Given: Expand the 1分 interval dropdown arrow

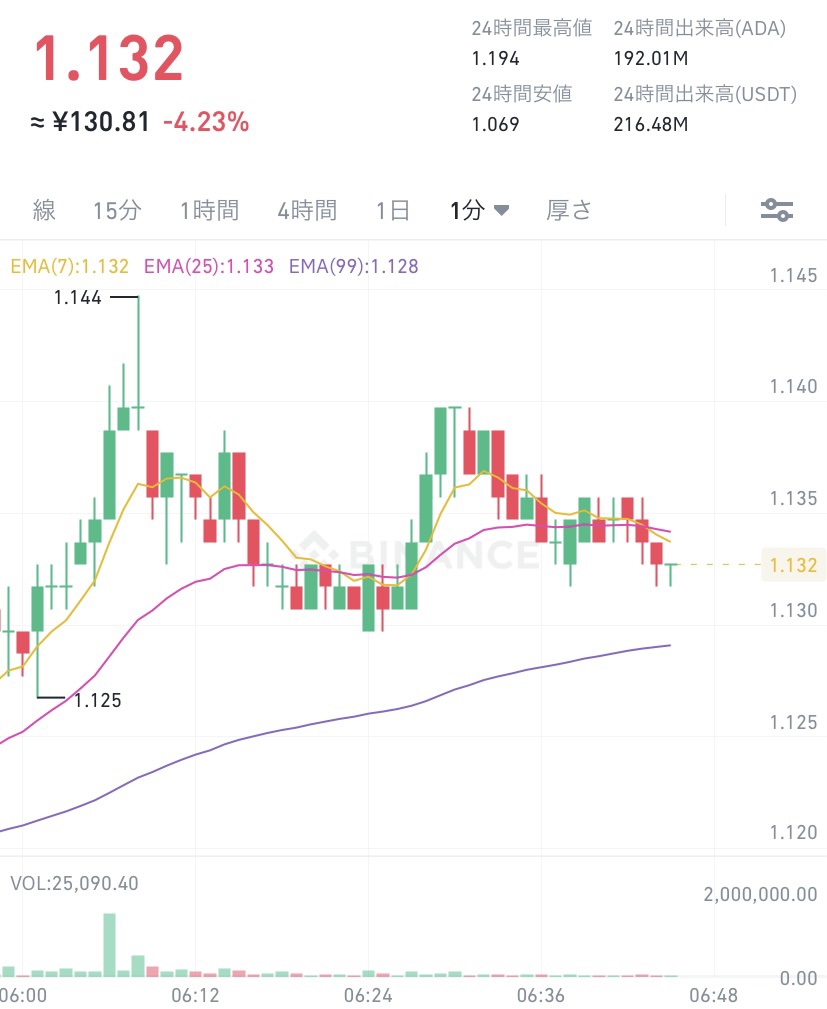Looking at the screenshot, I should click(x=500, y=210).
